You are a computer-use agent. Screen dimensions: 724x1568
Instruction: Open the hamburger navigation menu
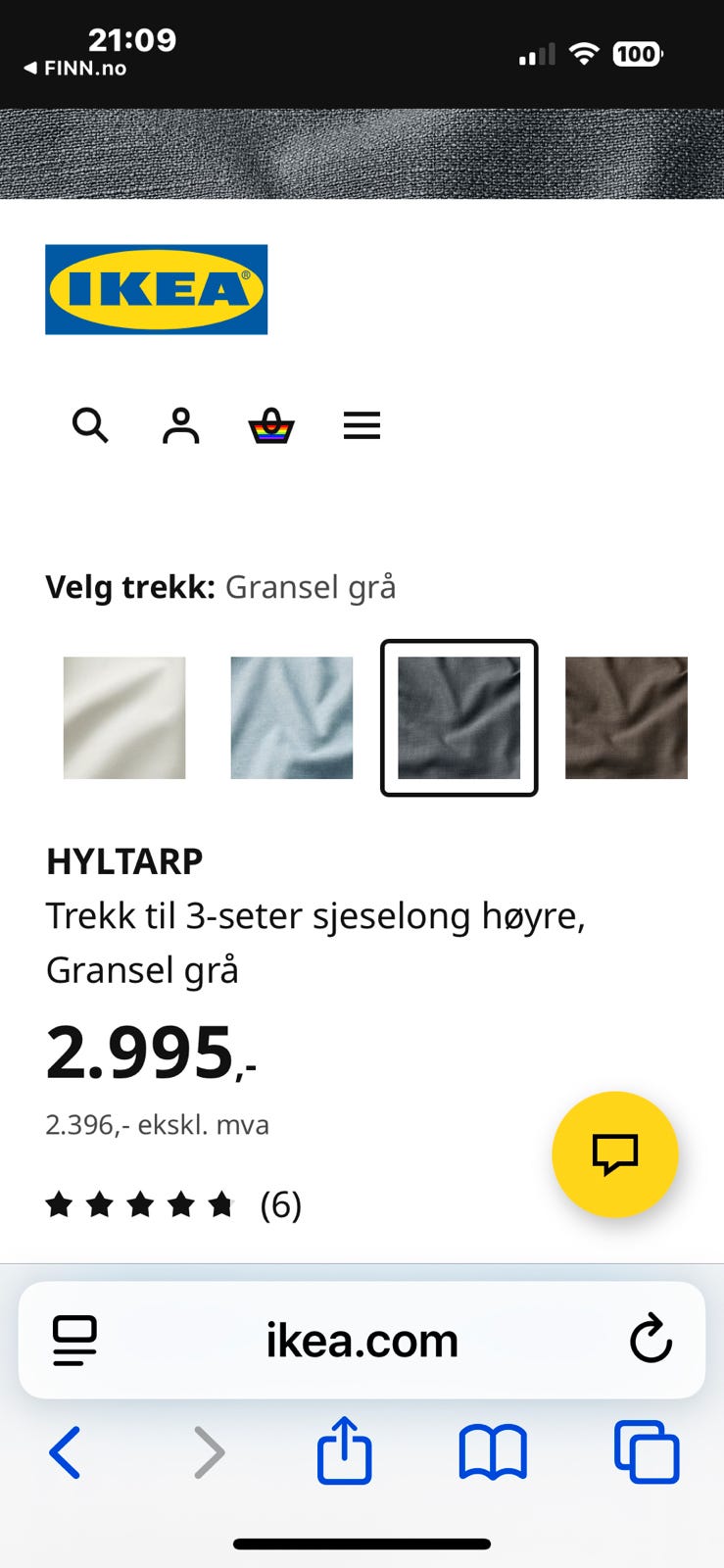pos(362,425)
